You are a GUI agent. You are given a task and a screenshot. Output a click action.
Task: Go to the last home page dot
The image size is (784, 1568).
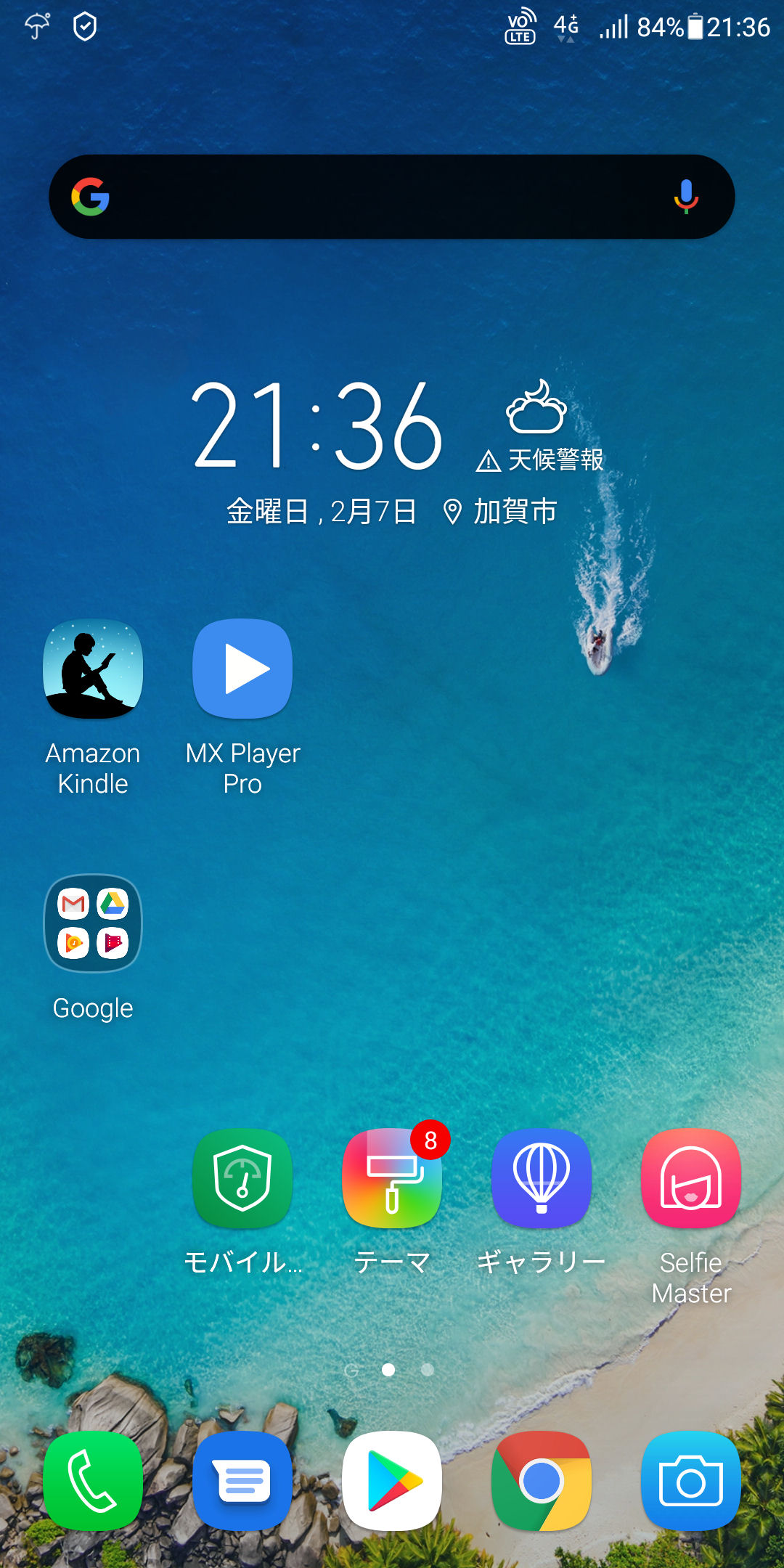[428, 1369]
